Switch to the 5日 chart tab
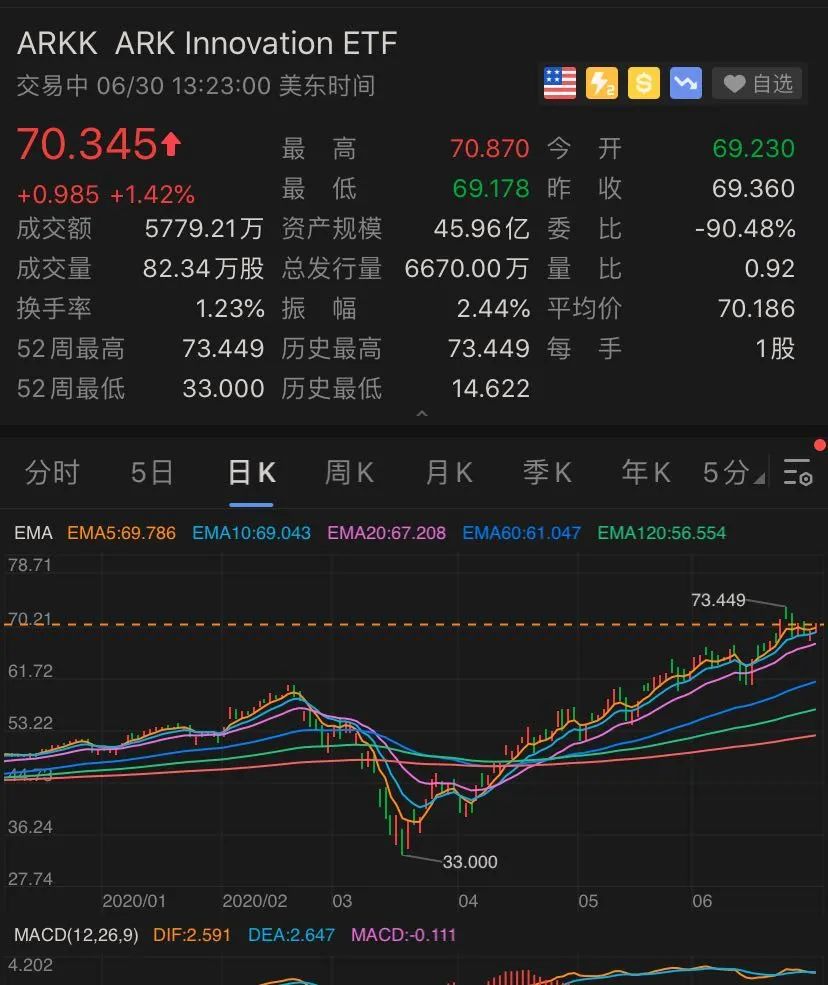Image resolution: width=828 pixels, height=985 pixels. click(x=152, y=472)
